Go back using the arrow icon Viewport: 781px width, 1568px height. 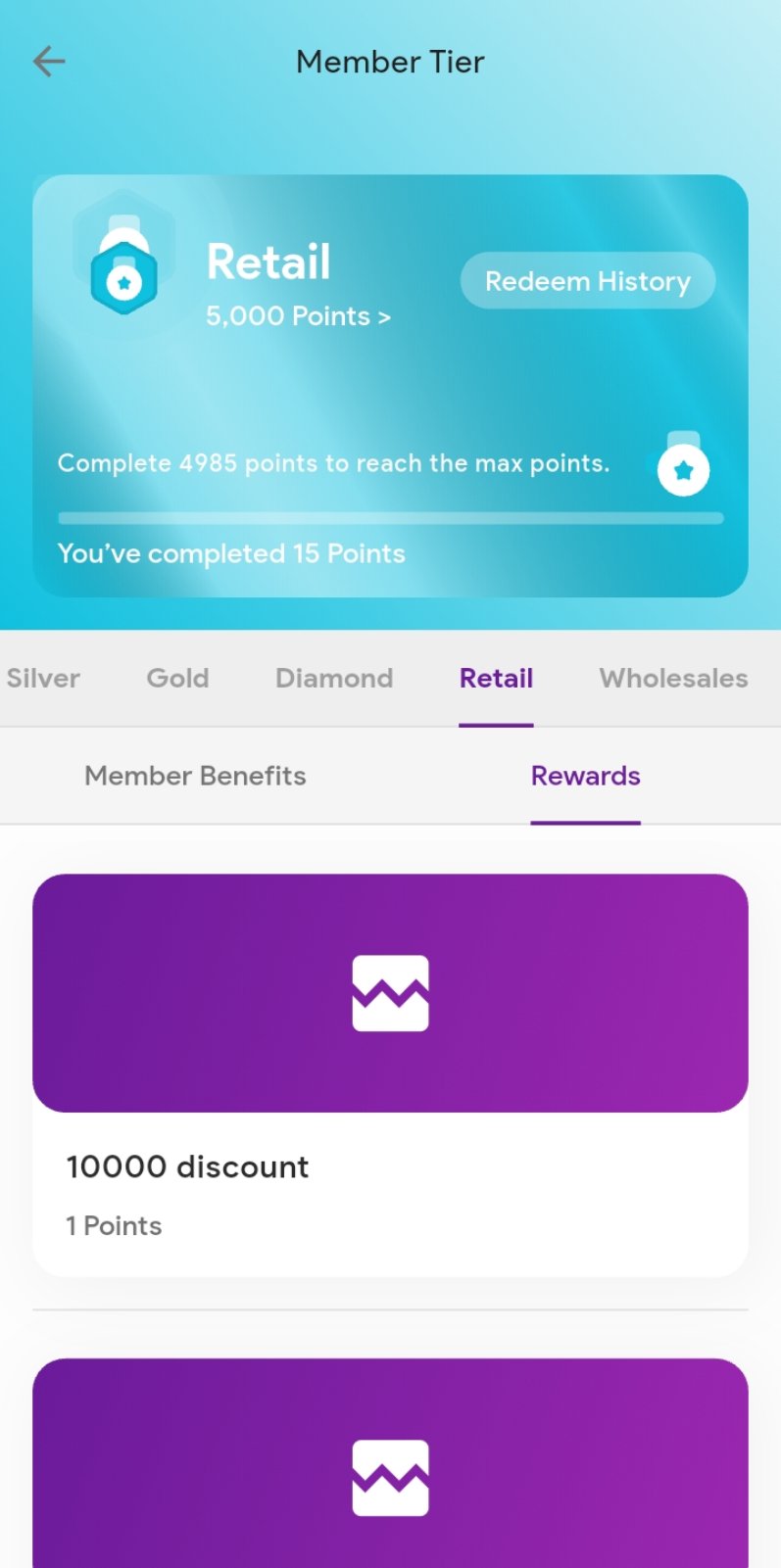point(48,62)
